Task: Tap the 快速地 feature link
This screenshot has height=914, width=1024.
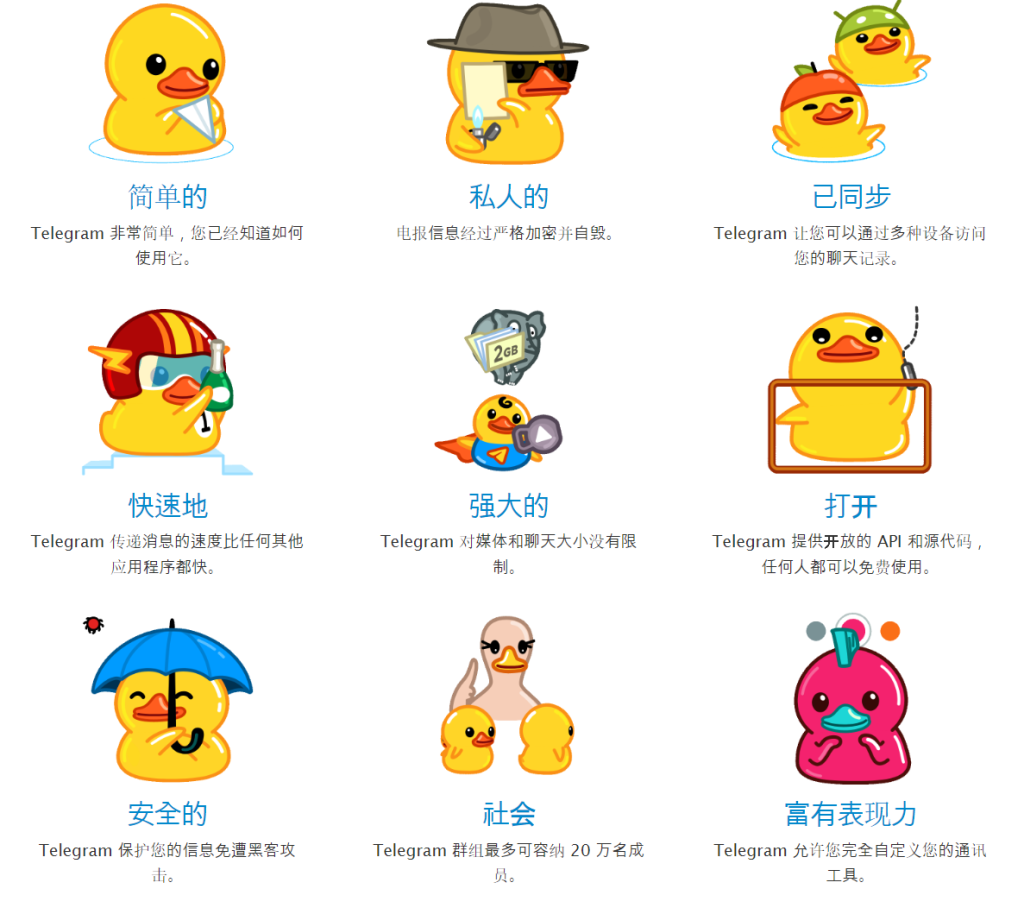Action: point(168,505)
